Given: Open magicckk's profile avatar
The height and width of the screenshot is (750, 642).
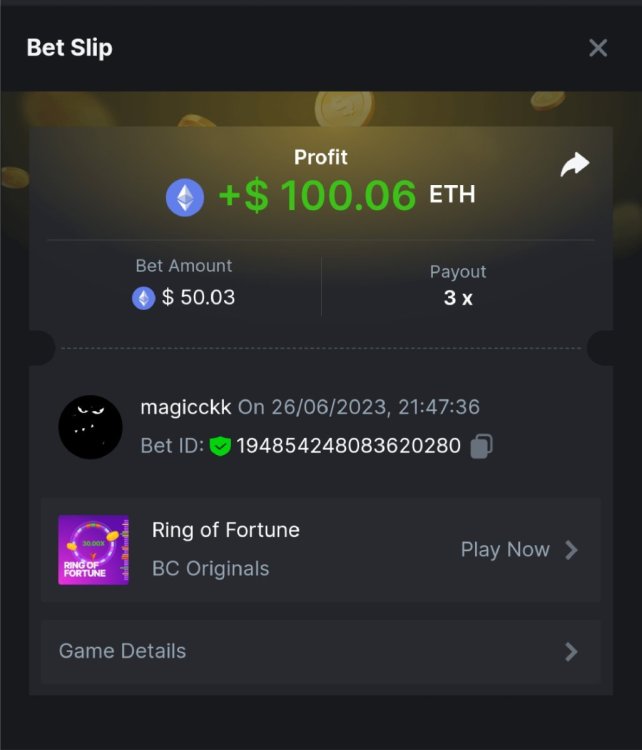Looking at the screenshot, I should pyautogui.click(x=90, y=427).
